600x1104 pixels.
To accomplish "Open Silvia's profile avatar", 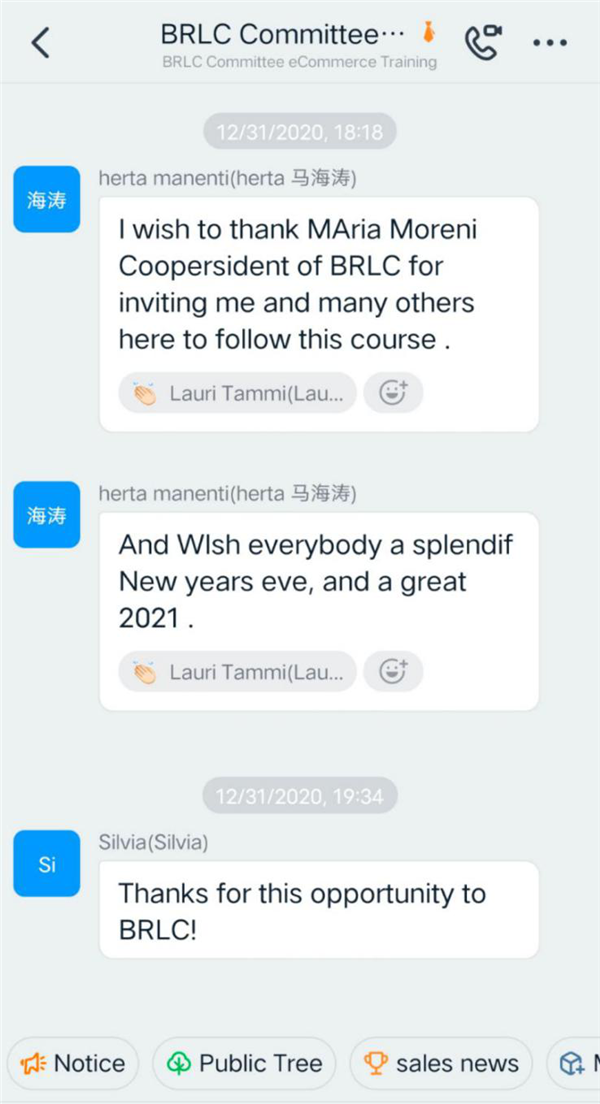I will 46,864.
